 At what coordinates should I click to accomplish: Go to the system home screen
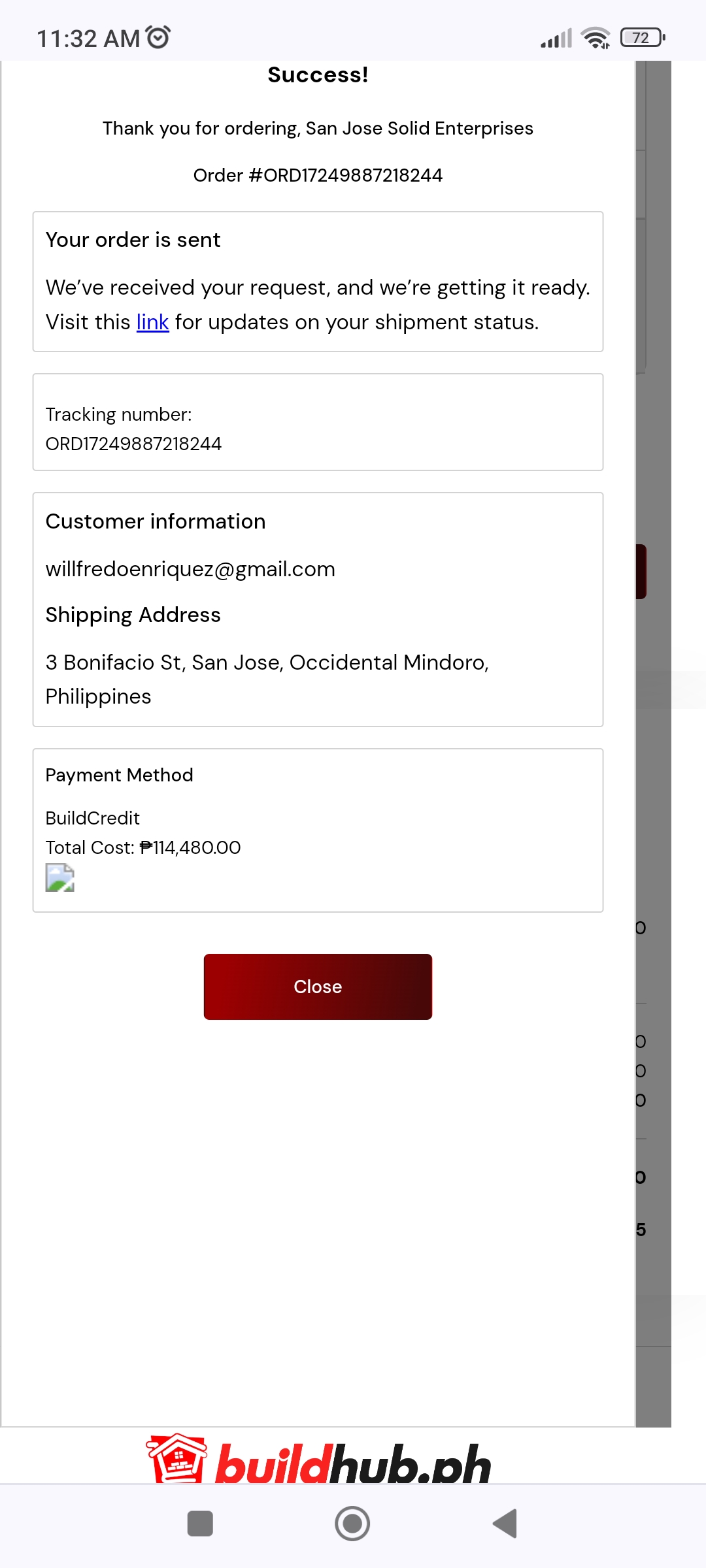352,1524
